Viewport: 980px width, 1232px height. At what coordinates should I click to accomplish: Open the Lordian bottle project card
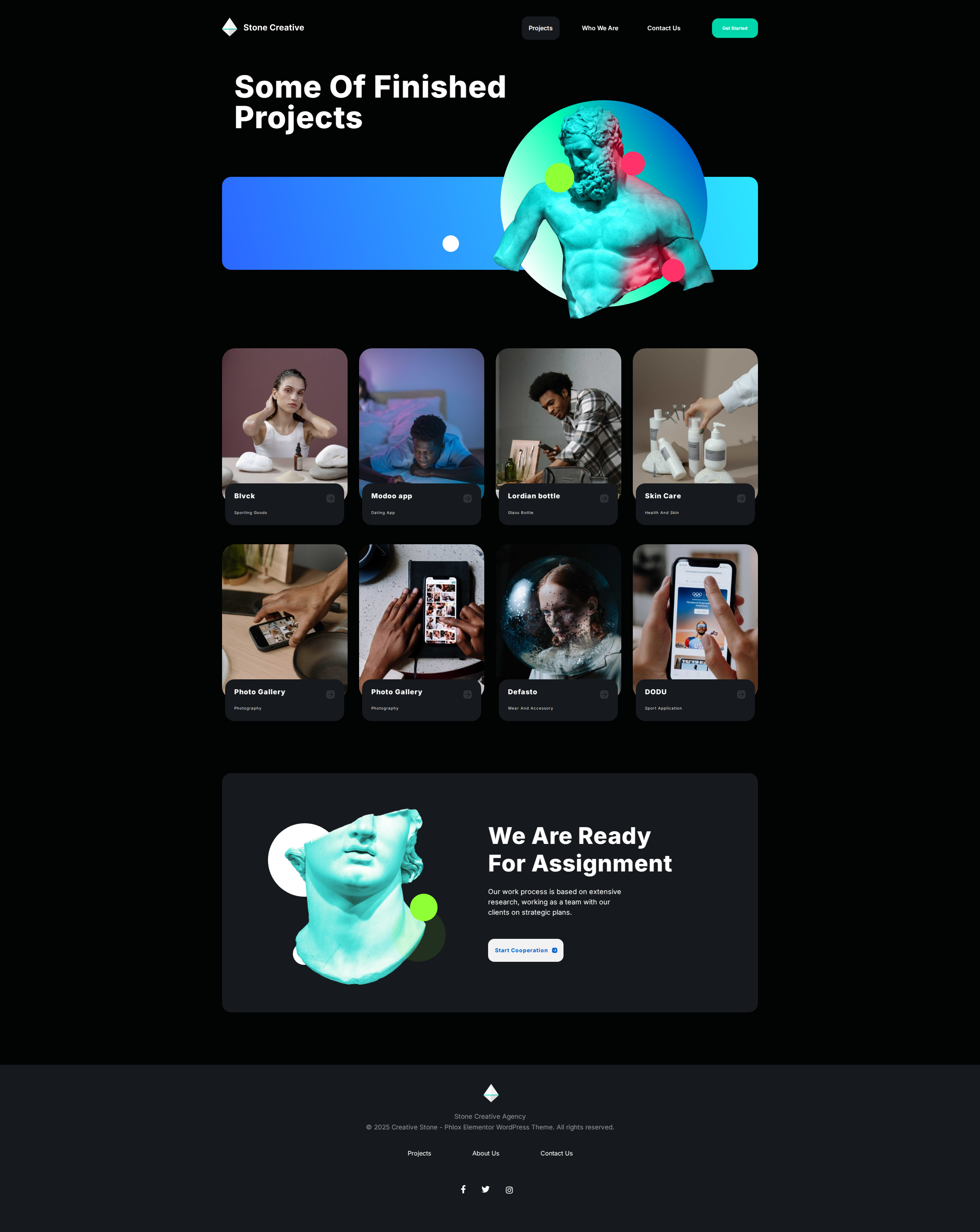click(558, 423)
